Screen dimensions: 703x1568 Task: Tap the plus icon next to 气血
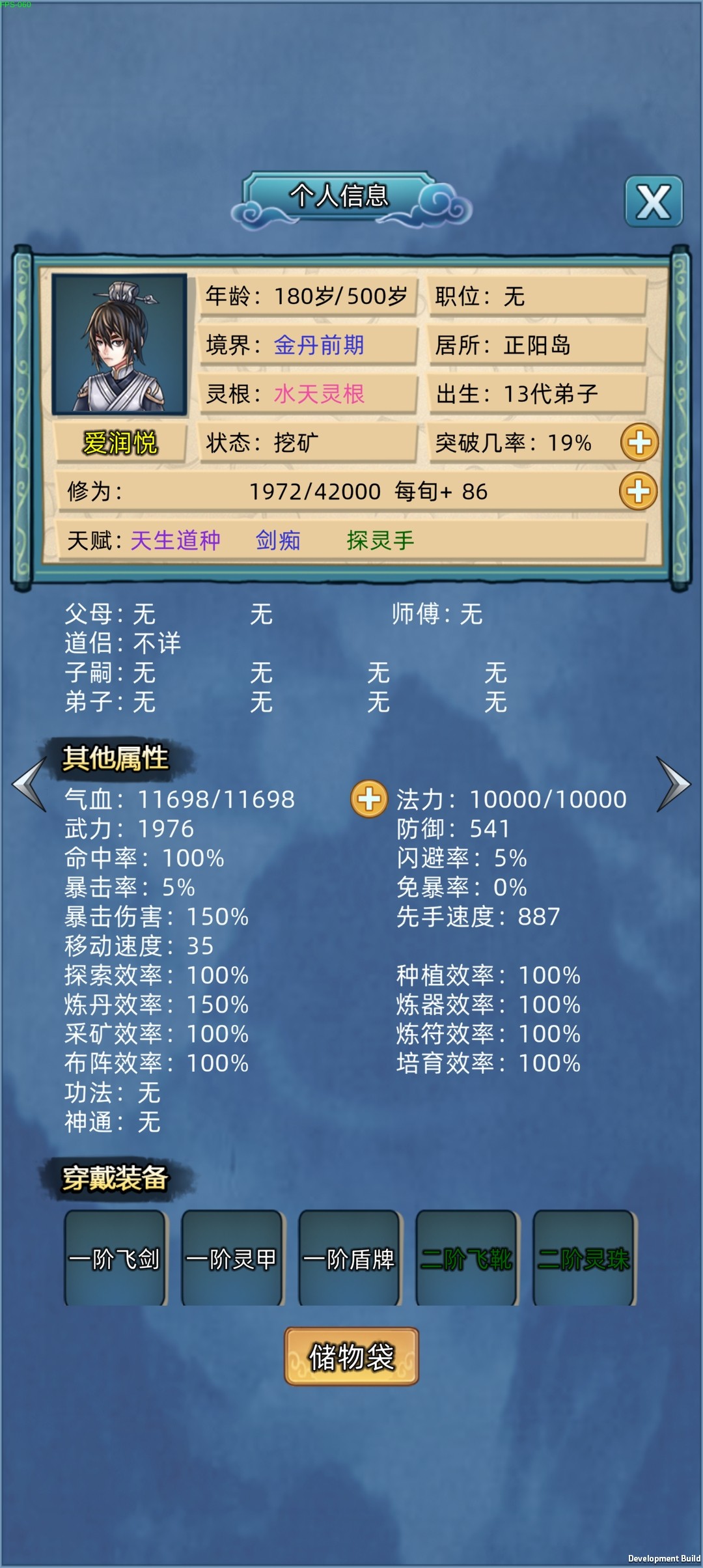[x=369, y=798]
